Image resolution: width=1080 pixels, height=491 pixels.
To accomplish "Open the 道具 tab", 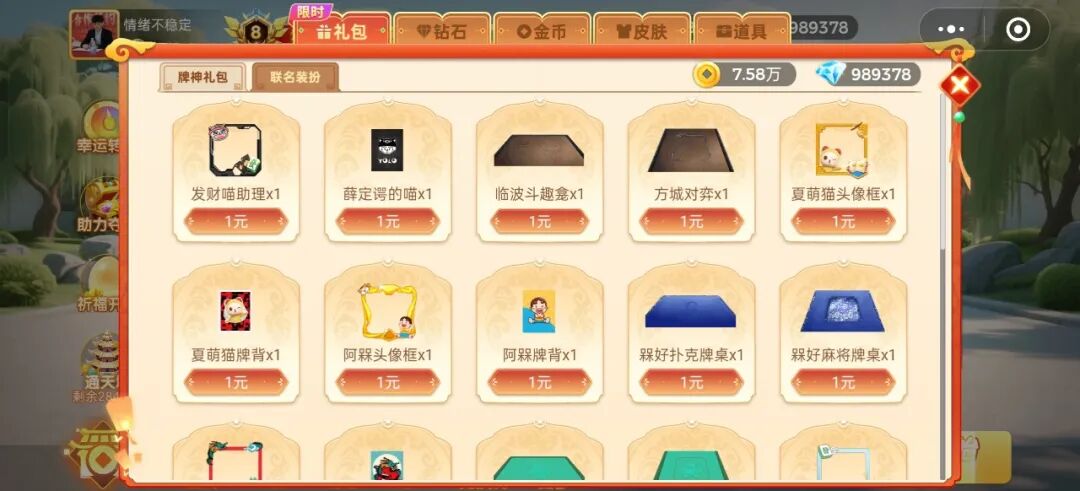I will 741,31.
